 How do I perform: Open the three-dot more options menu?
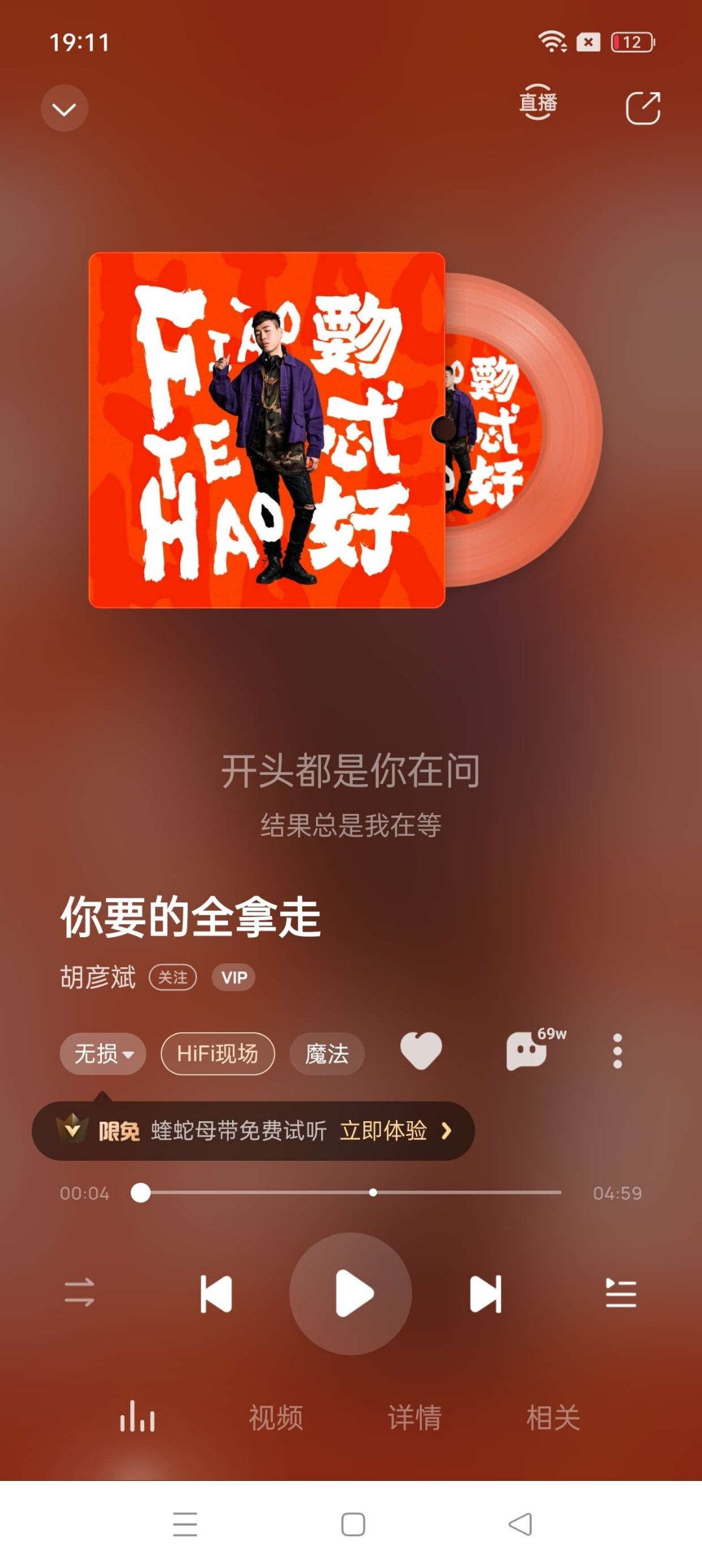(617, 1051)
